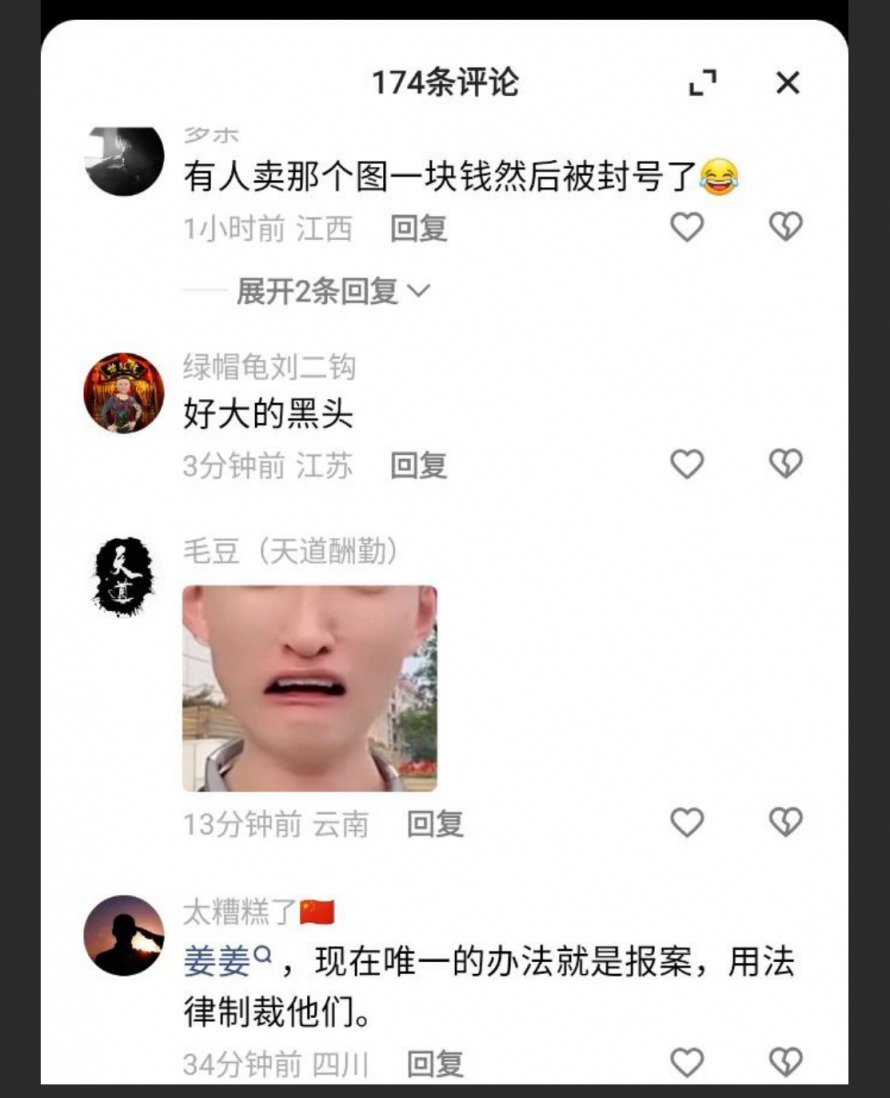Dislike the comment about 封号
This screenshot has height=1098, width=890.
(786, 228)
